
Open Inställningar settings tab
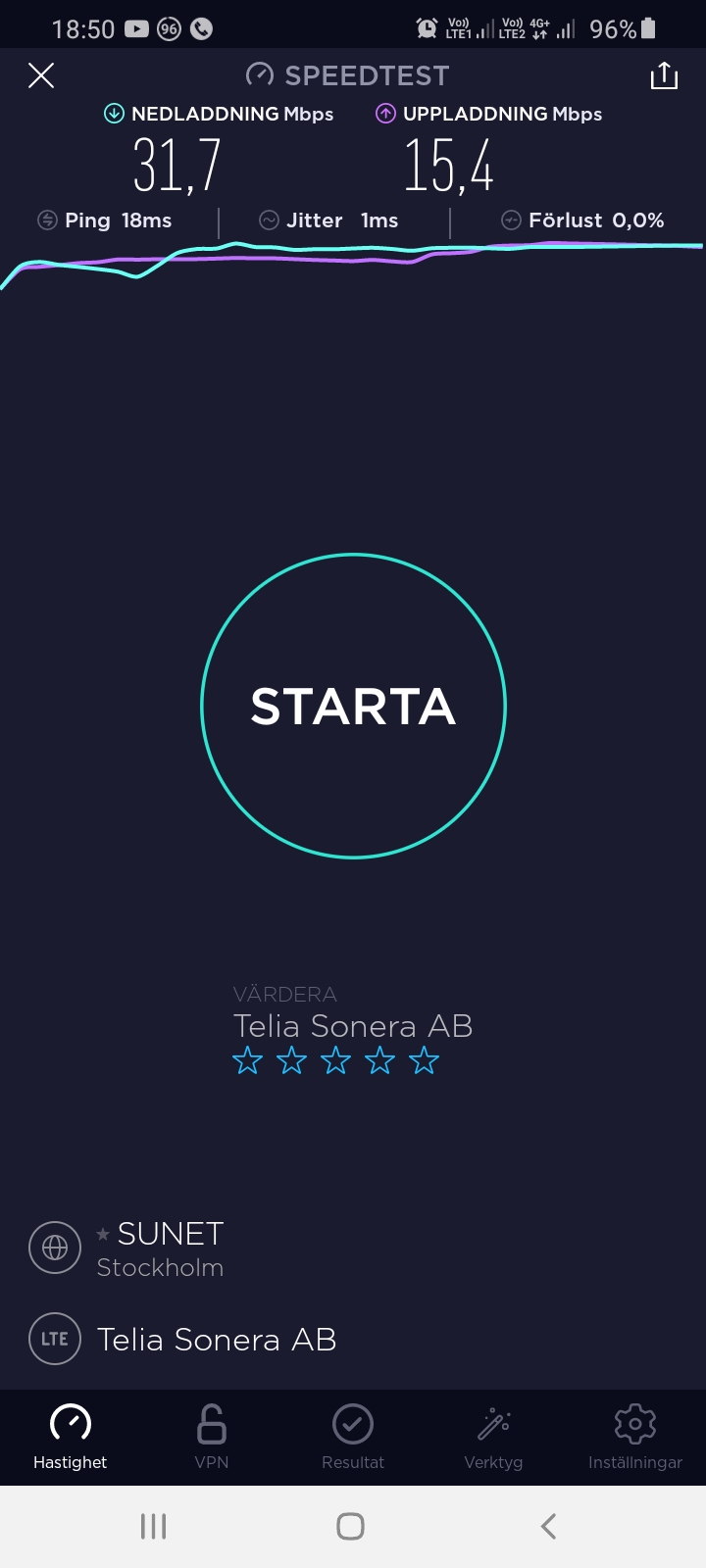point(634,1437)
